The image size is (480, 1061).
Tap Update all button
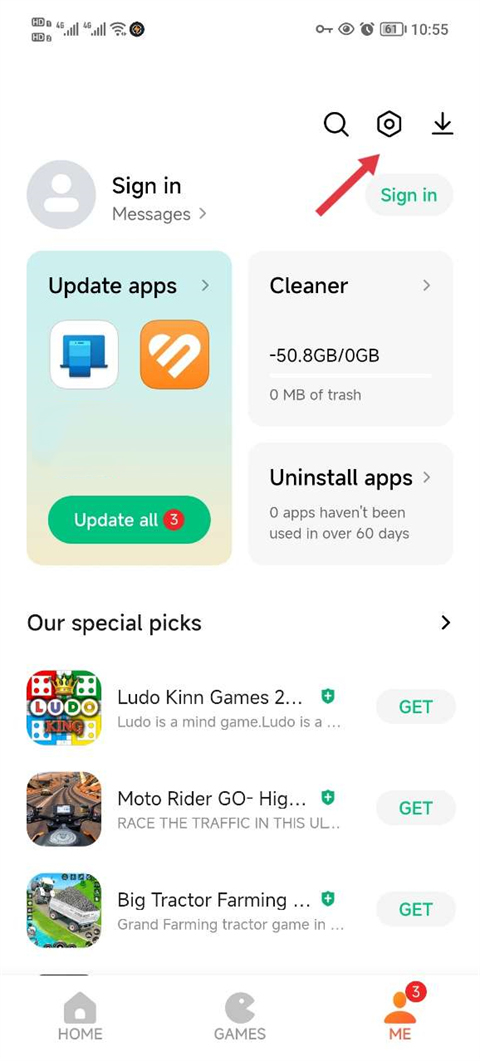click(129, 520)
